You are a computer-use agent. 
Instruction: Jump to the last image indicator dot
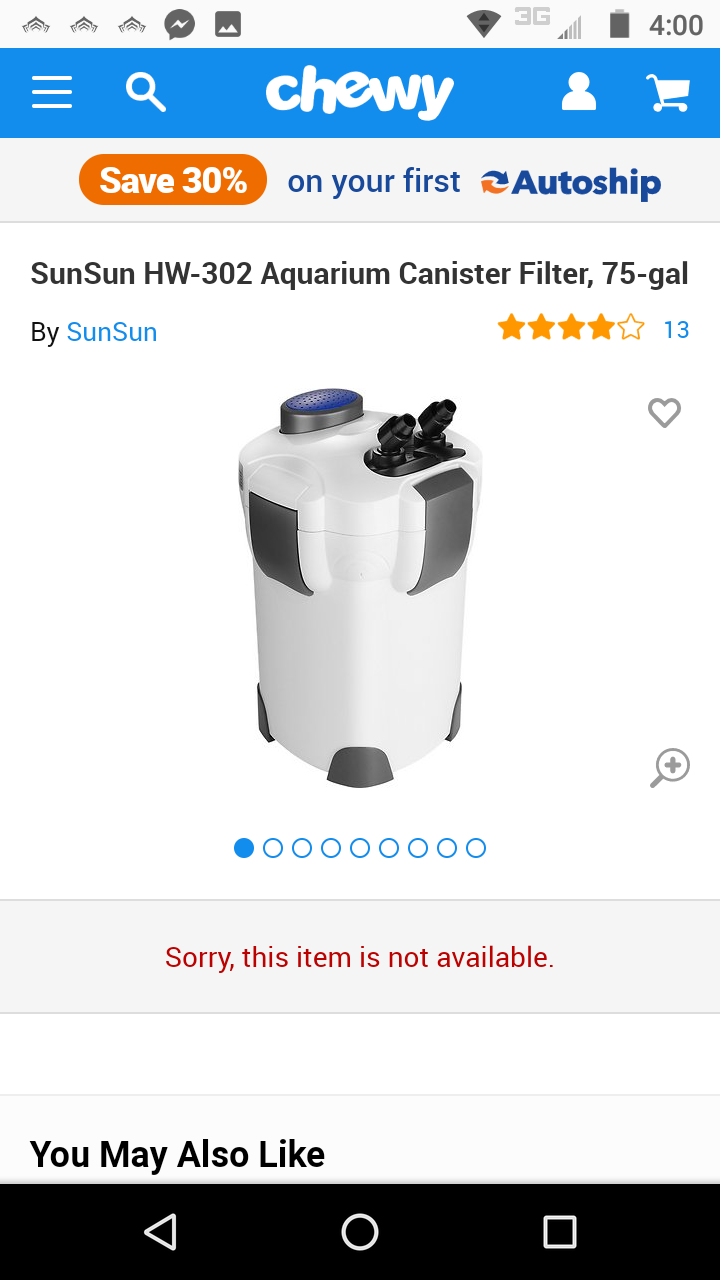point(476,848)
